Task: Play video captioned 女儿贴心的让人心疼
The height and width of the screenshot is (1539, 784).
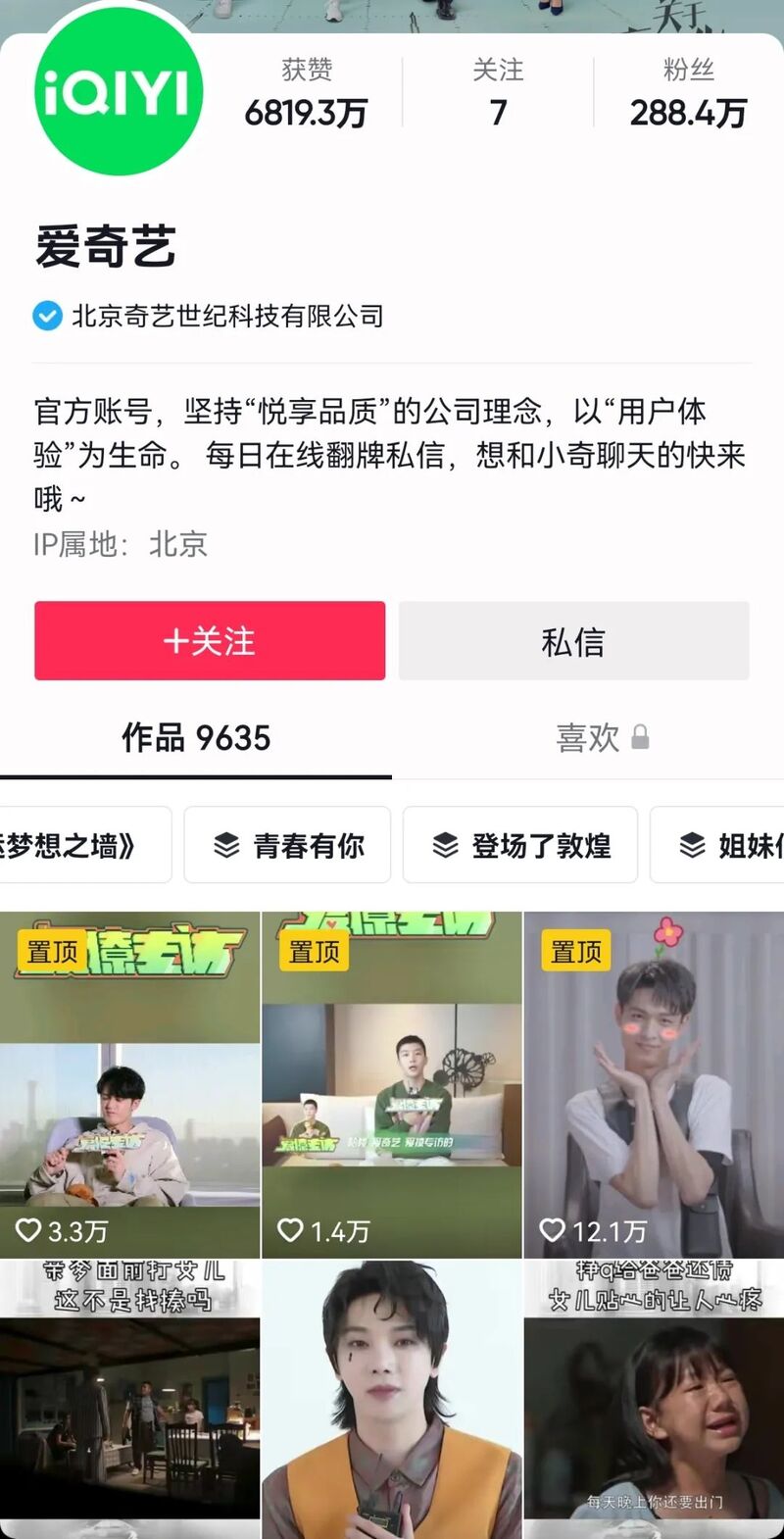Action: click(654, 1400)
